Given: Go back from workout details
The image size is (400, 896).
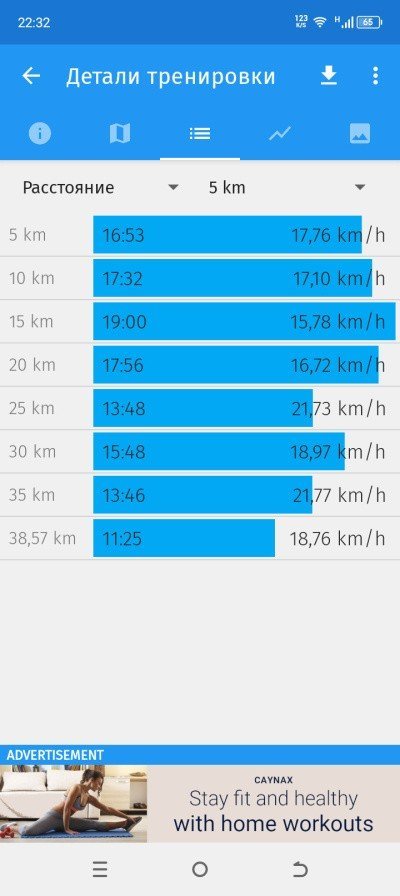Looking at the screenshot, I should pyautogui.click(x=31, y=76).
